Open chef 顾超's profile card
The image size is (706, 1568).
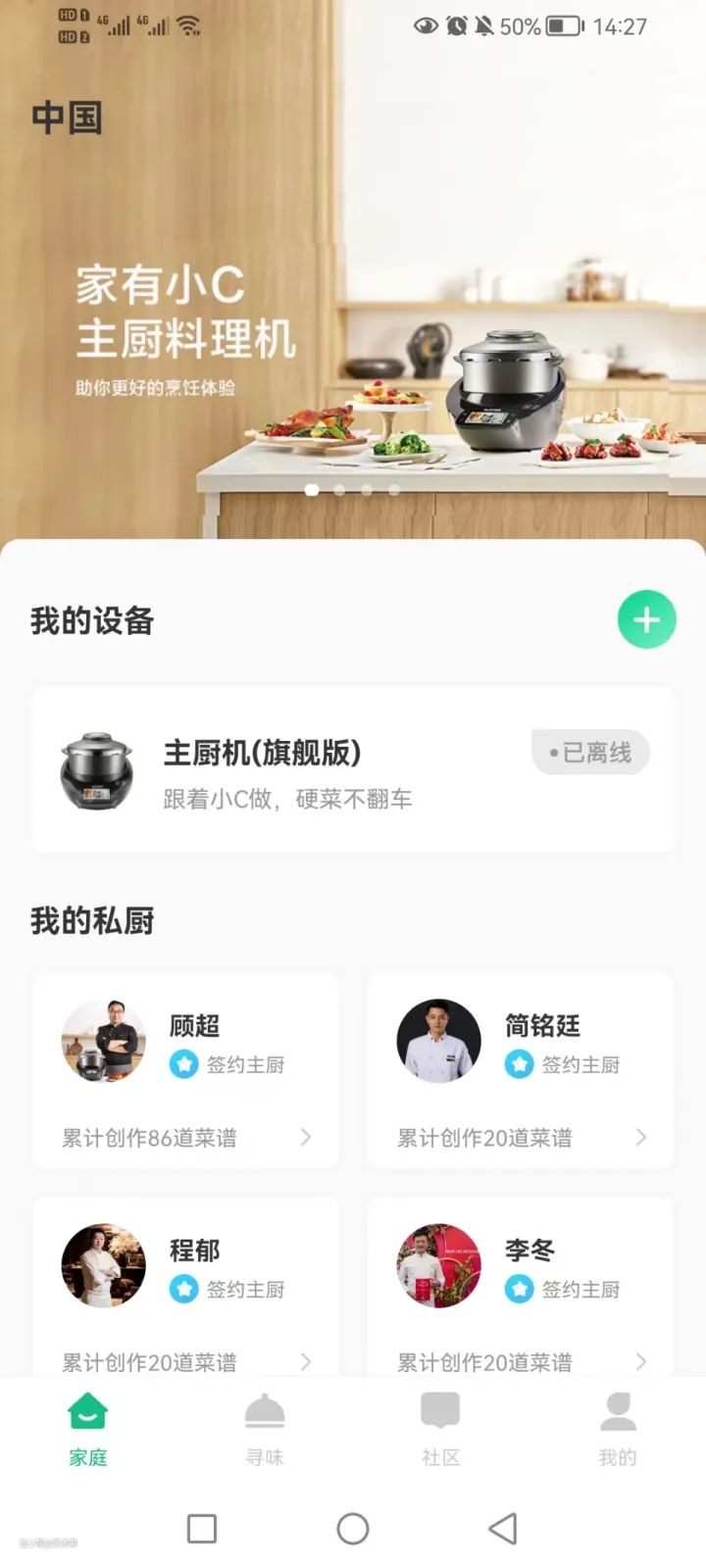185,1068
